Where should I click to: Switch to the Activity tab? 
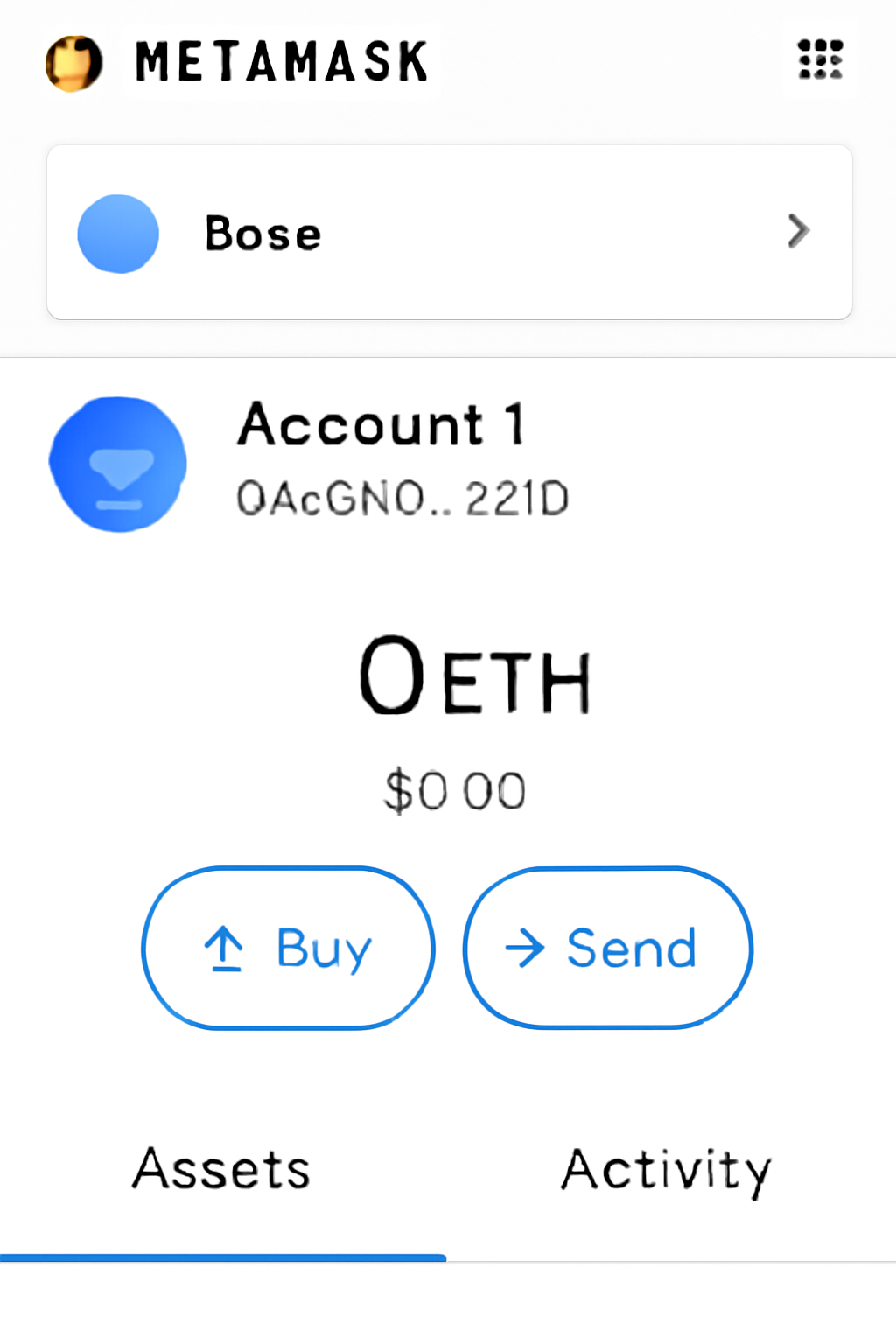(x=665, y=1170)
